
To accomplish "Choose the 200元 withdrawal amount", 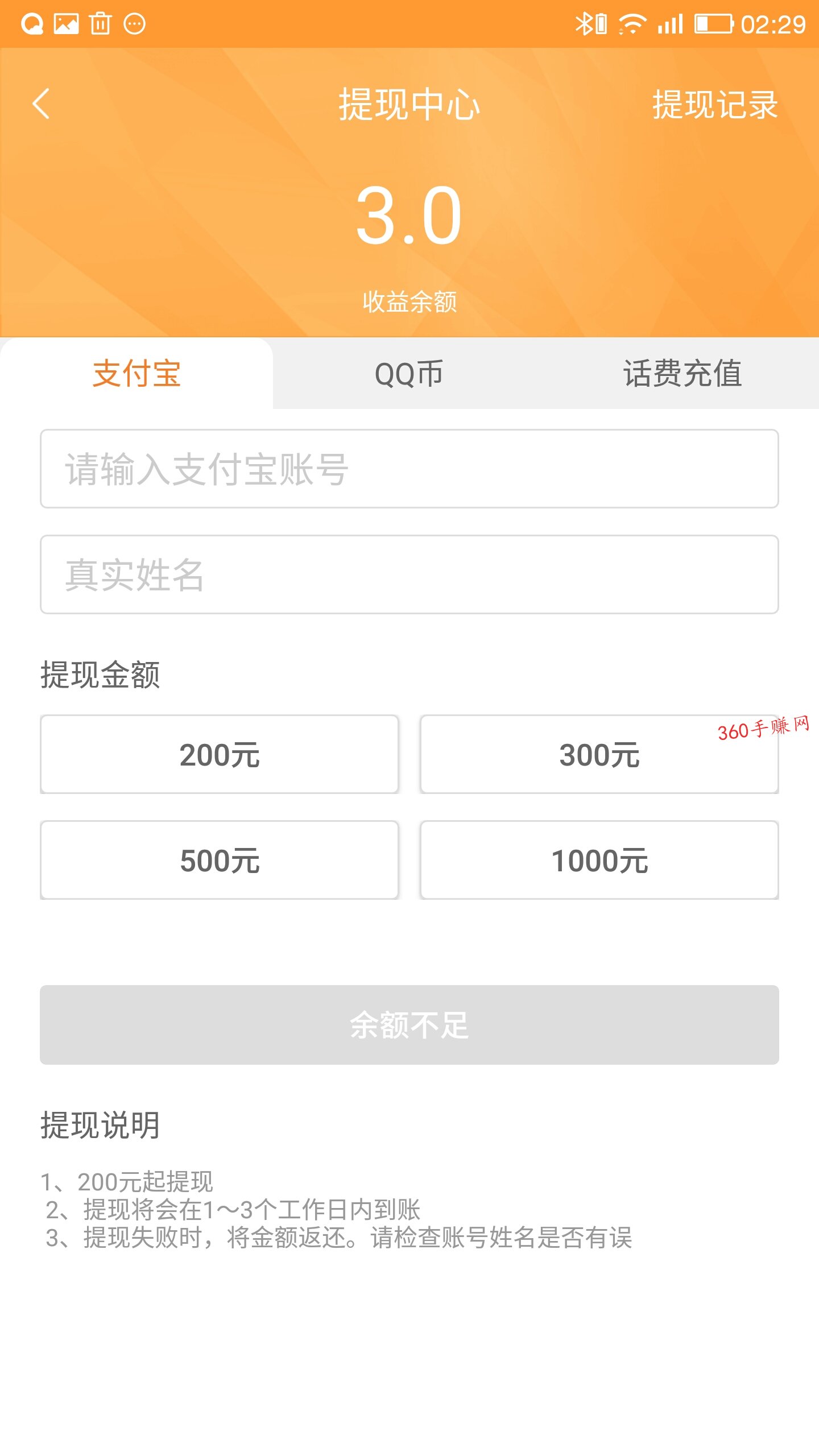I will [220, 754].
